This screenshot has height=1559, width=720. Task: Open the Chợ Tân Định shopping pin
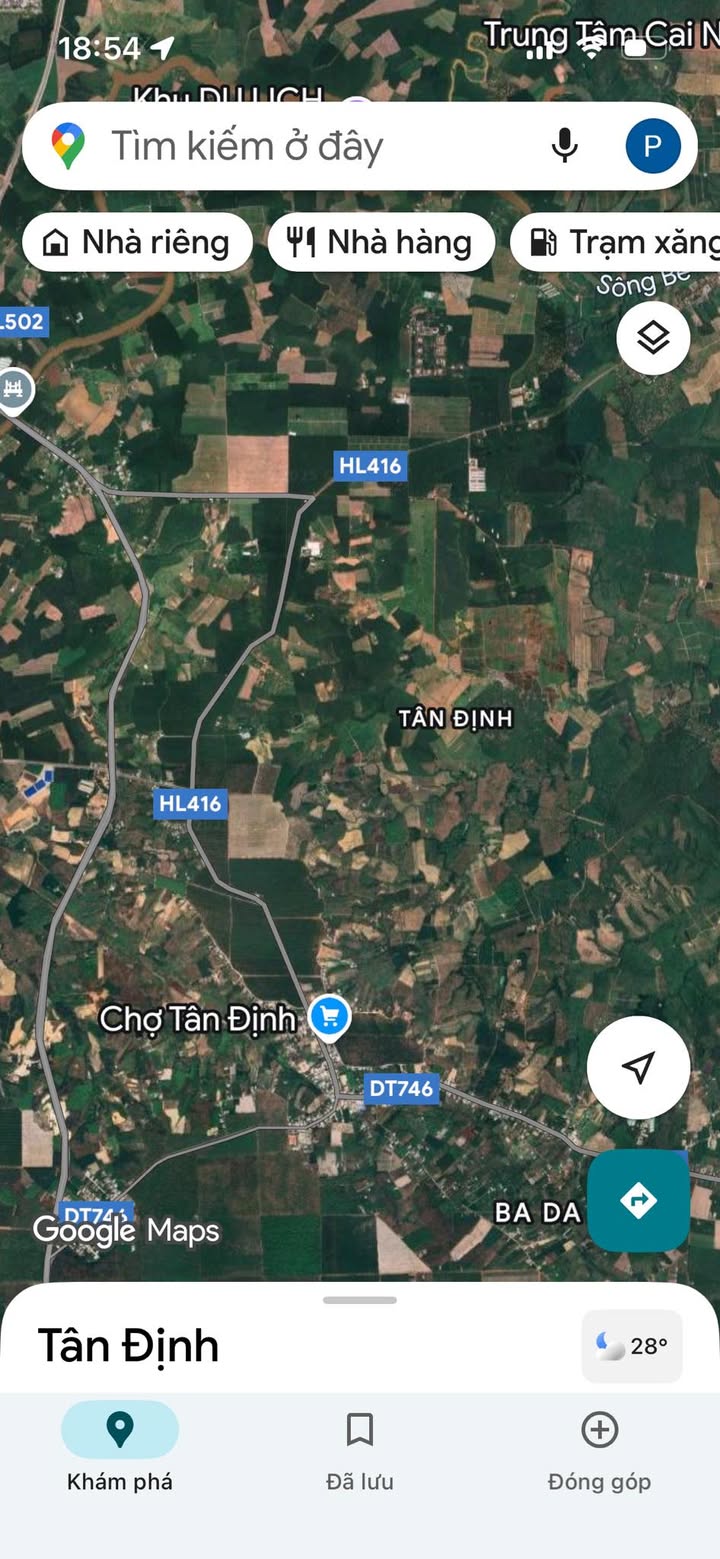[329, 1017]
